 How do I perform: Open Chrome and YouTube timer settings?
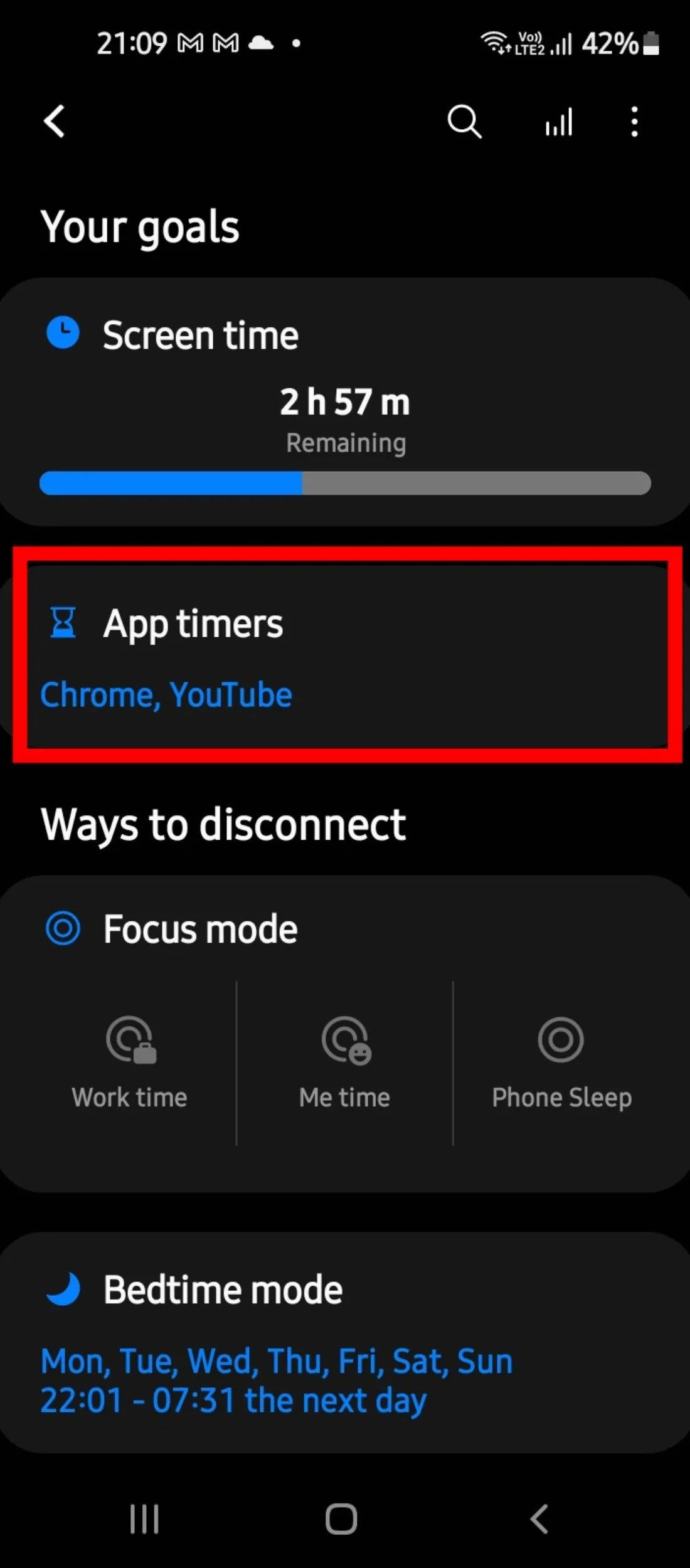coord(166,694)
